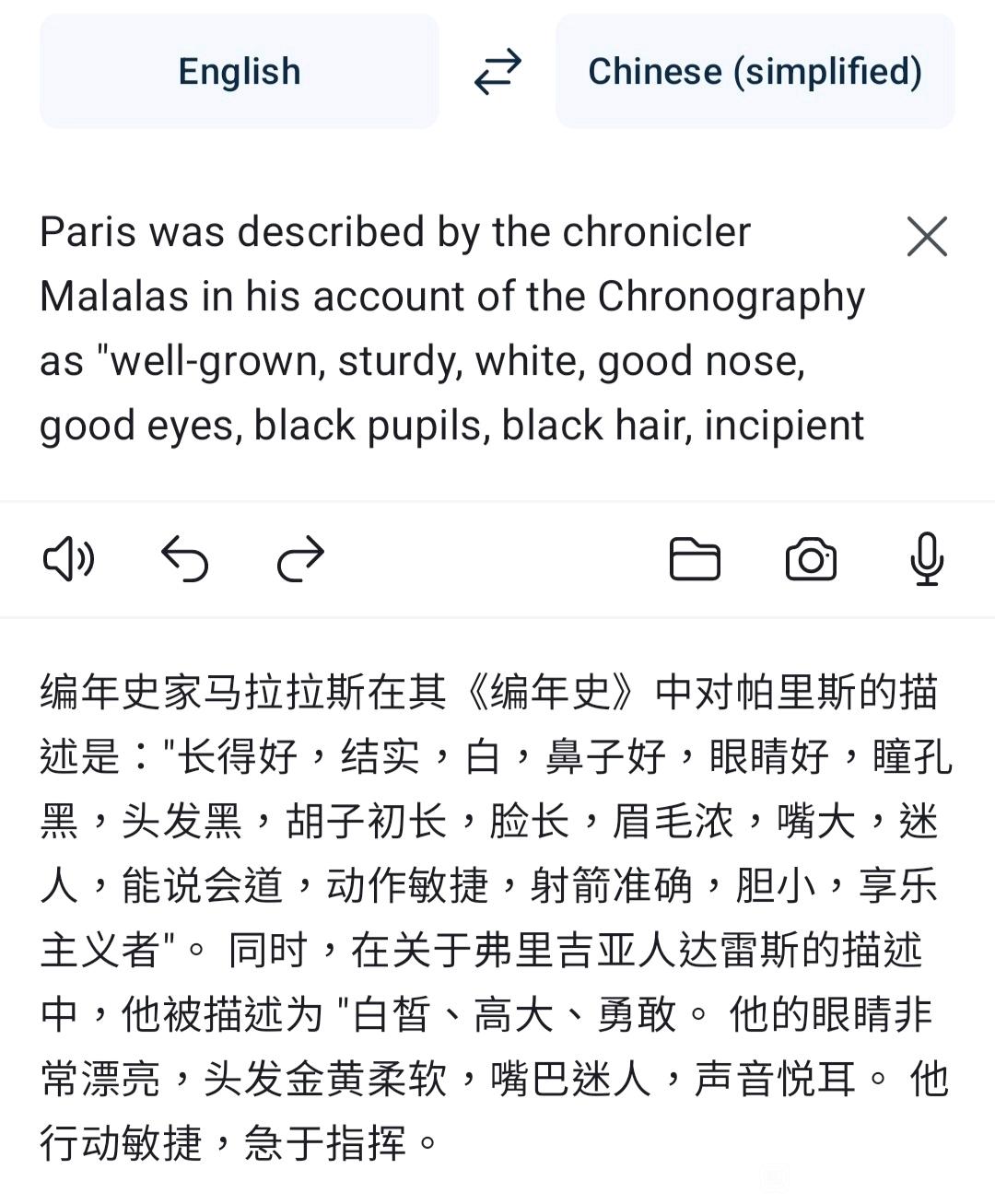Screen dimensions: 995x1204
Task: Undo the last text edit
Action: pyautogui.click(x=184, y=559)
